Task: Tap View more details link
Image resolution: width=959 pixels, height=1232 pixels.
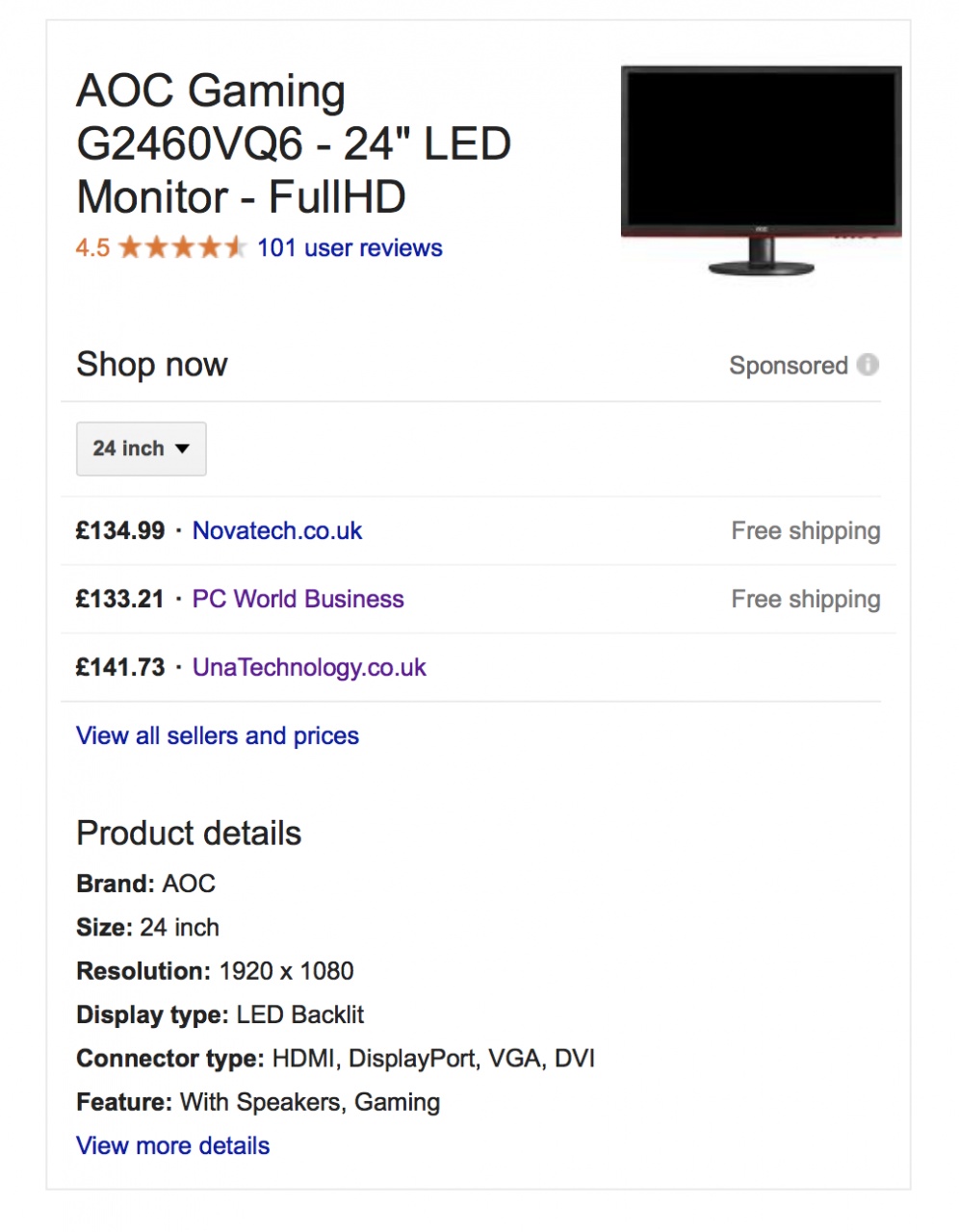Action: pos(173,1146)
